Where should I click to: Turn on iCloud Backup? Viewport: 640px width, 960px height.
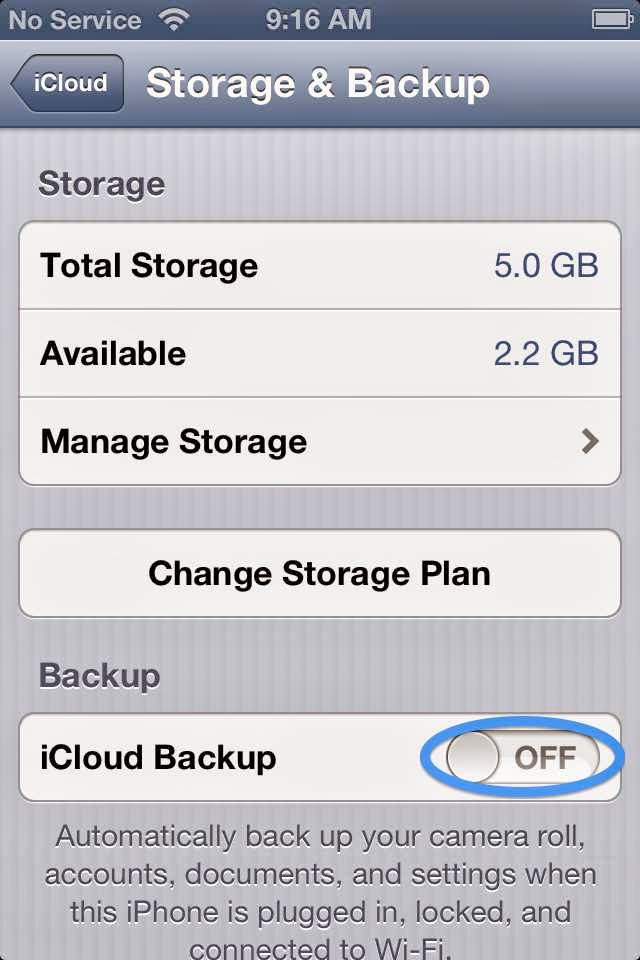click(x=522, y=757)
